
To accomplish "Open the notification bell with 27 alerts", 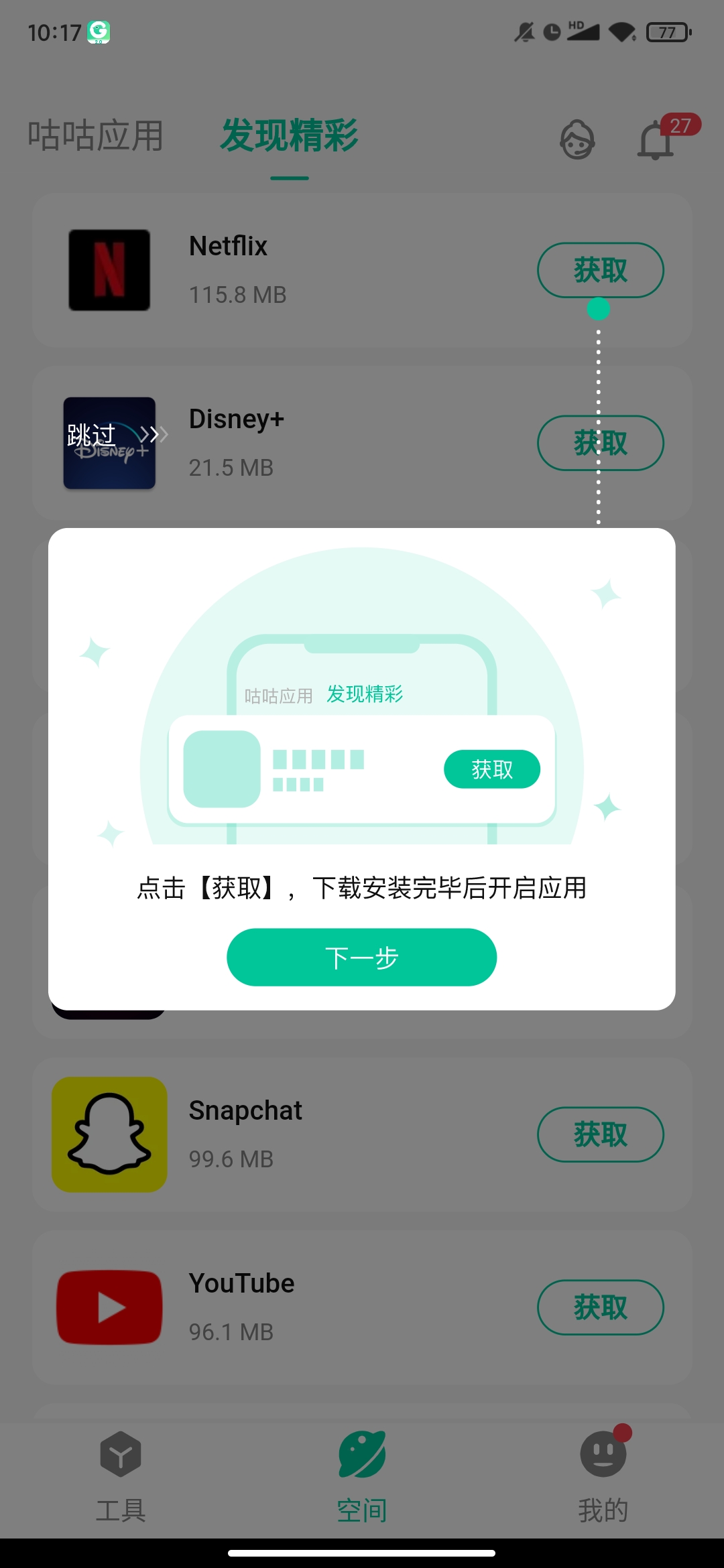I will pyautogui.click(x=654, y=139).
